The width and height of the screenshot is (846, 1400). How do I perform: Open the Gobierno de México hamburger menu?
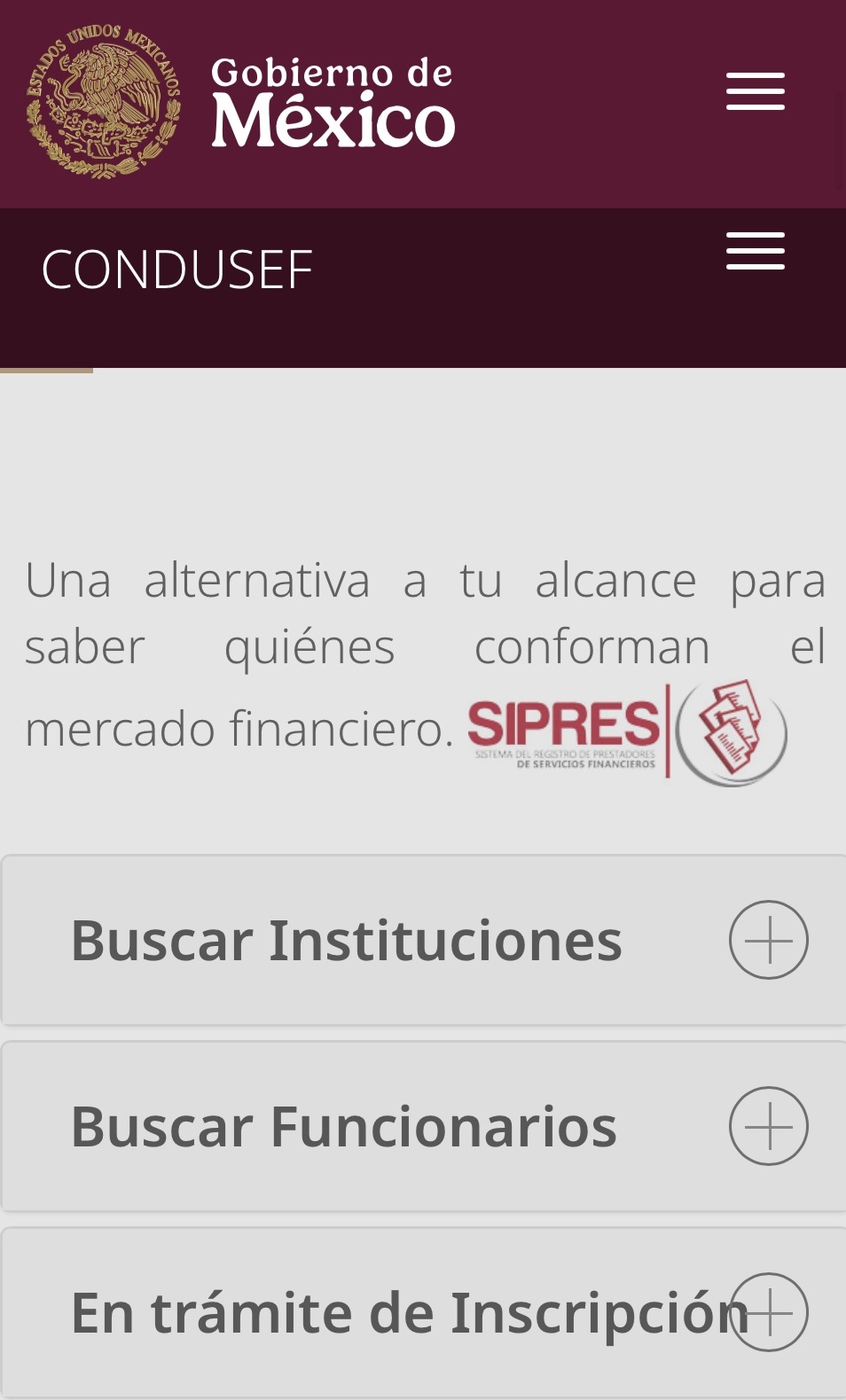click(x=755, y=92)
